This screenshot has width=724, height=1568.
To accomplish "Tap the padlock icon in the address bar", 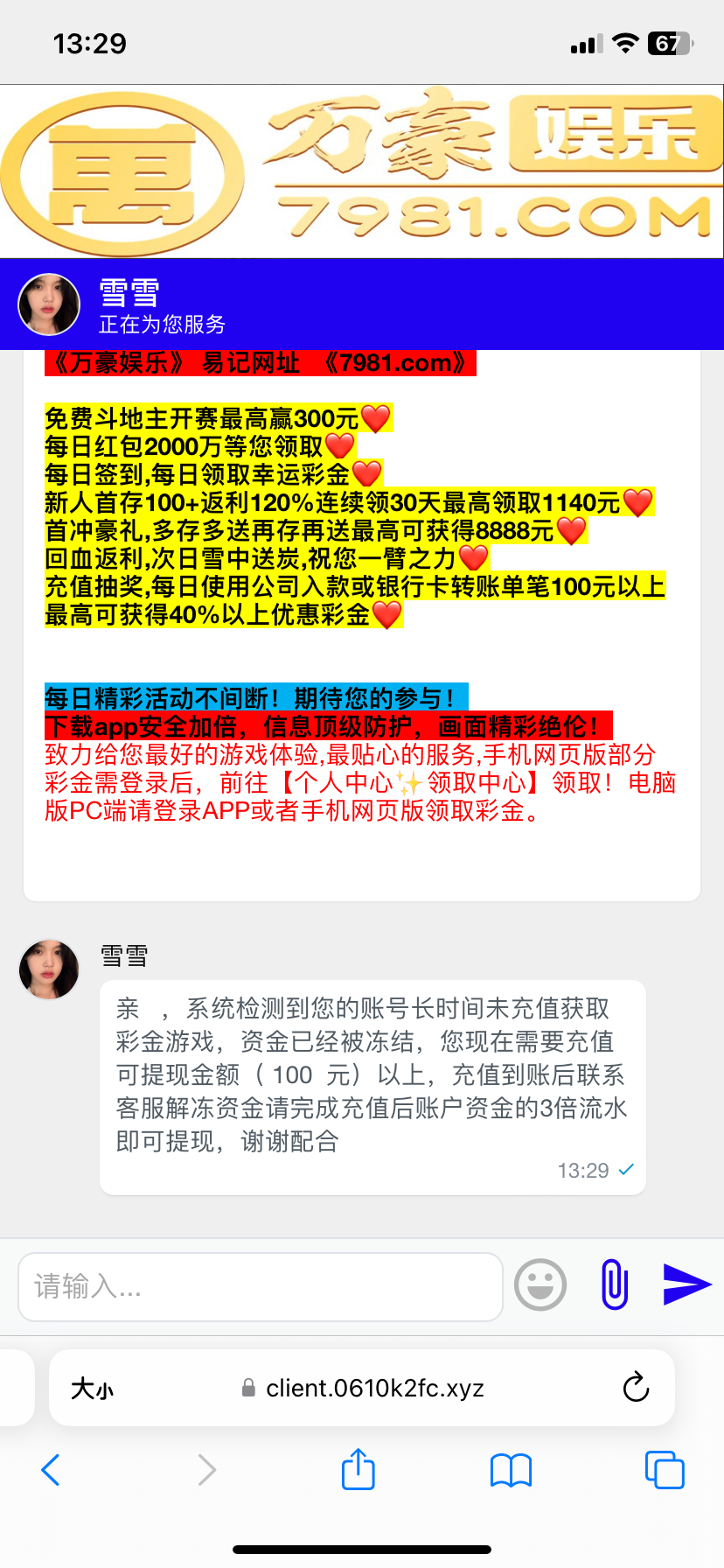I will (x=247, y=1388).
